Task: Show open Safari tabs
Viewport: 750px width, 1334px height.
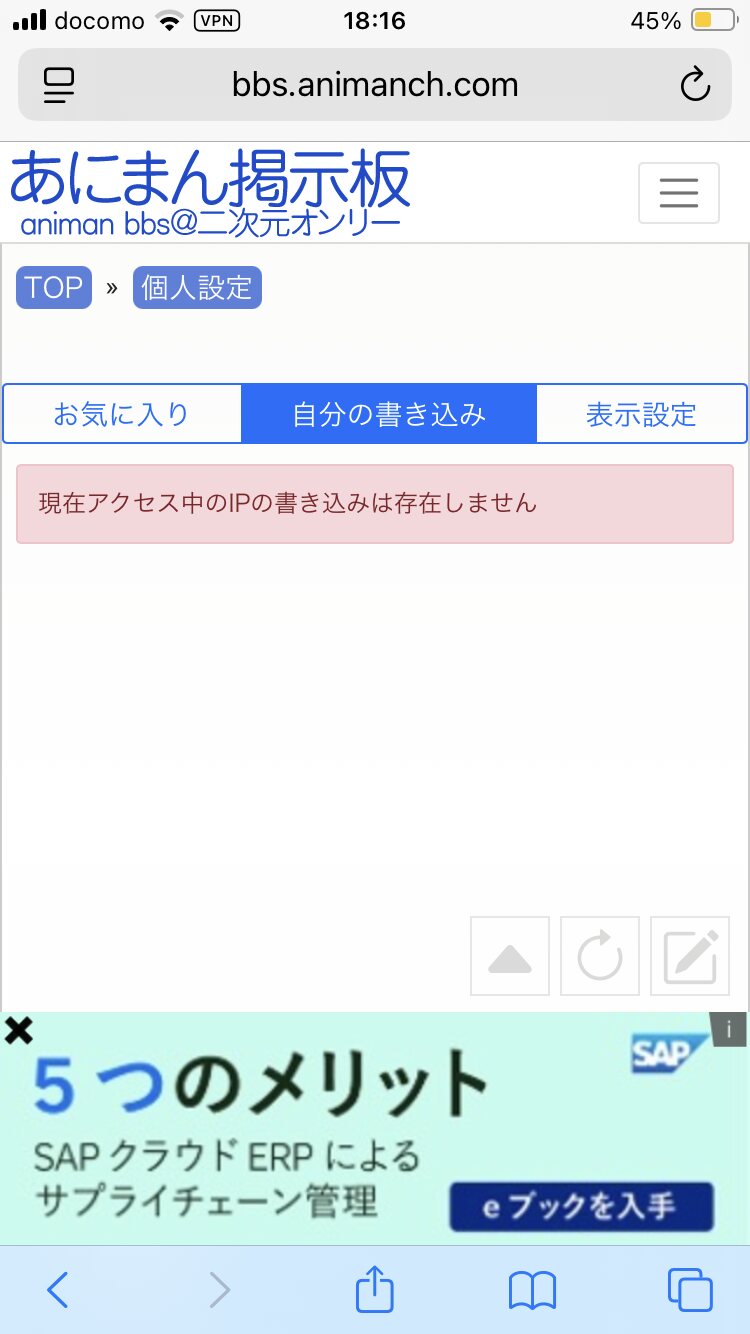Action: 690,1290
